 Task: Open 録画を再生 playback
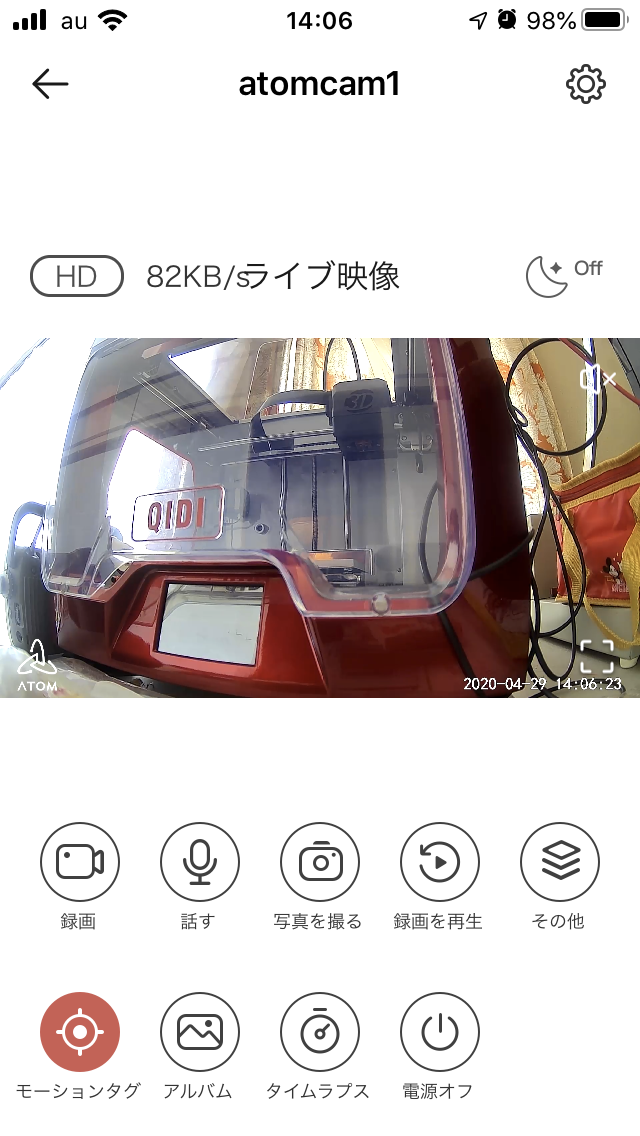440,862
